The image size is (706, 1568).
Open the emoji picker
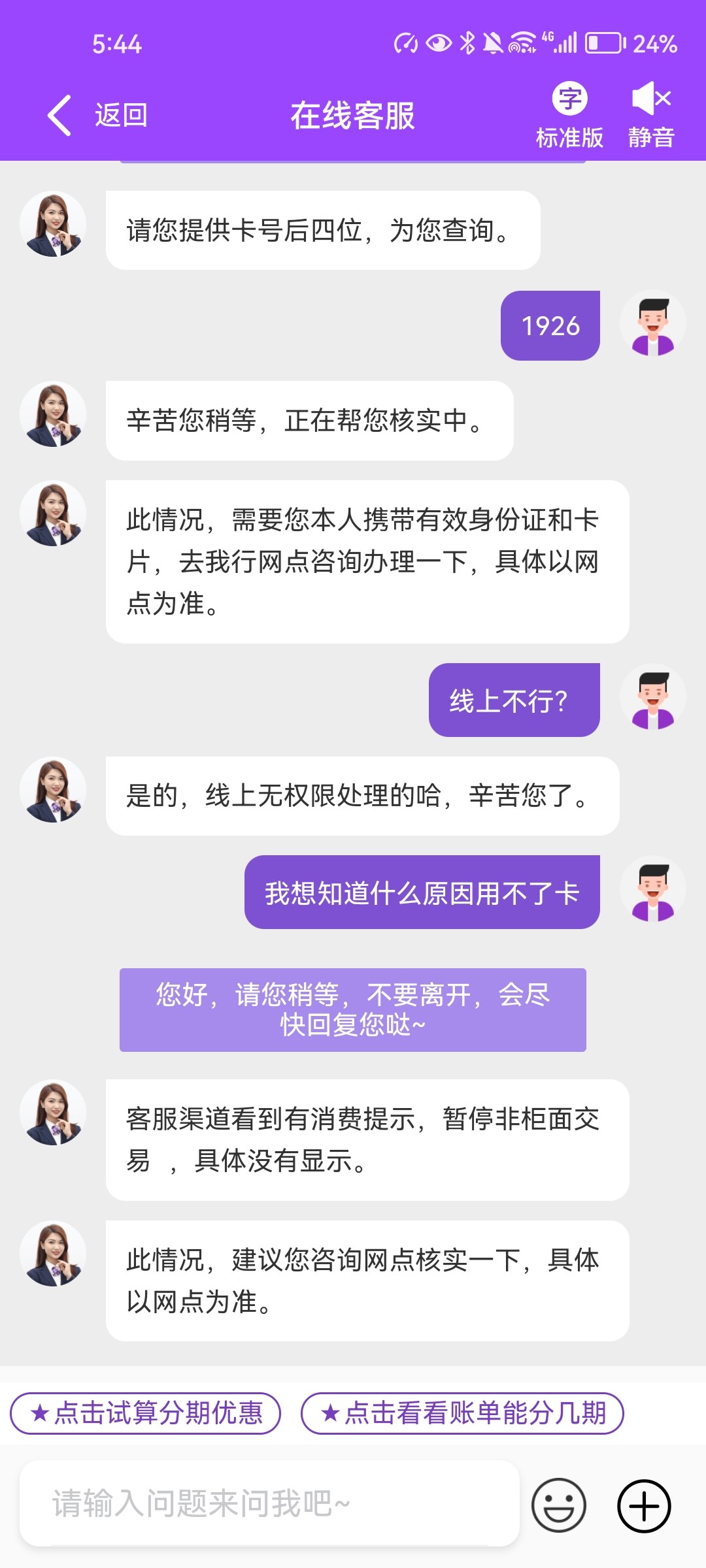558,1505
